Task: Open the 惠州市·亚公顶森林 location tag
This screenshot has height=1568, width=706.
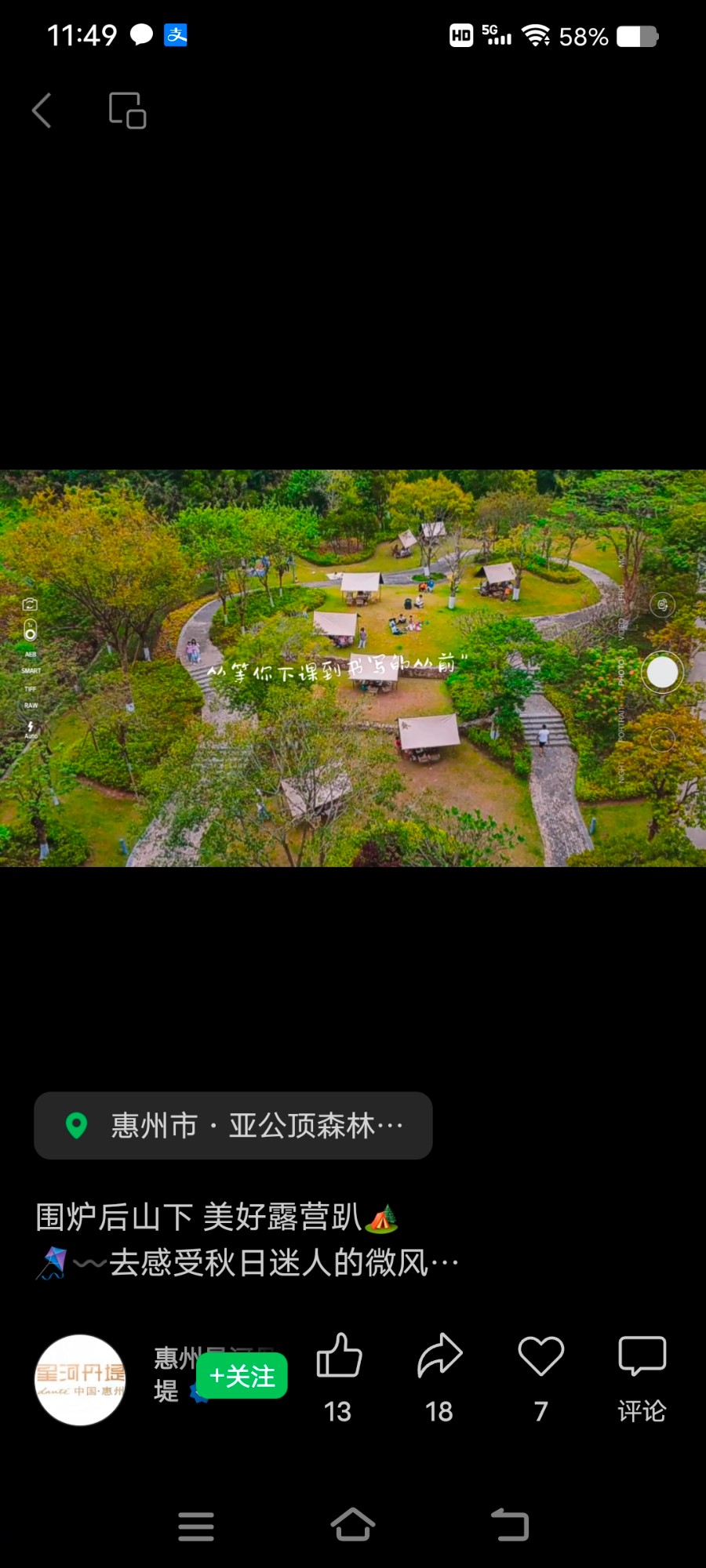Action: [x=233, y=1126]
